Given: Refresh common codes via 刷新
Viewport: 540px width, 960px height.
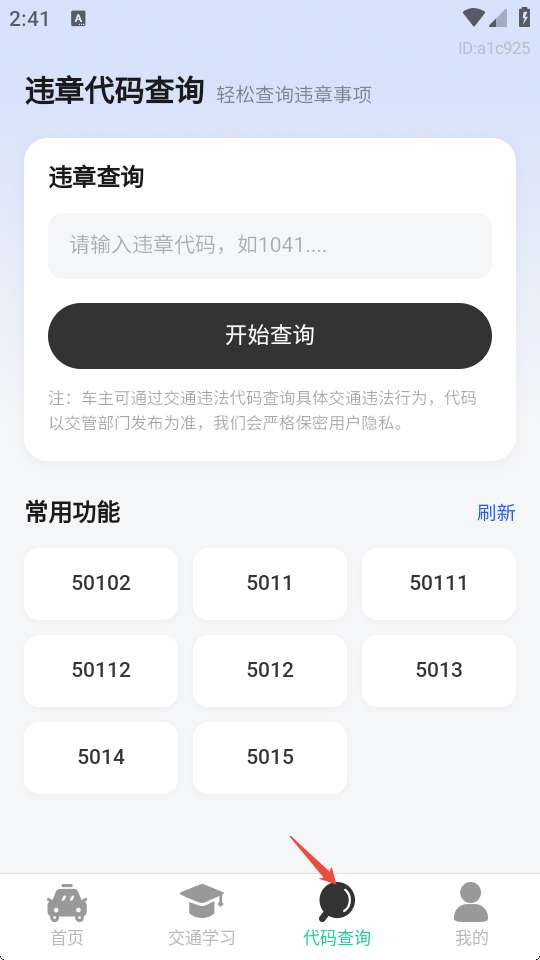Looking at the screenshot, I should point(496,512).
